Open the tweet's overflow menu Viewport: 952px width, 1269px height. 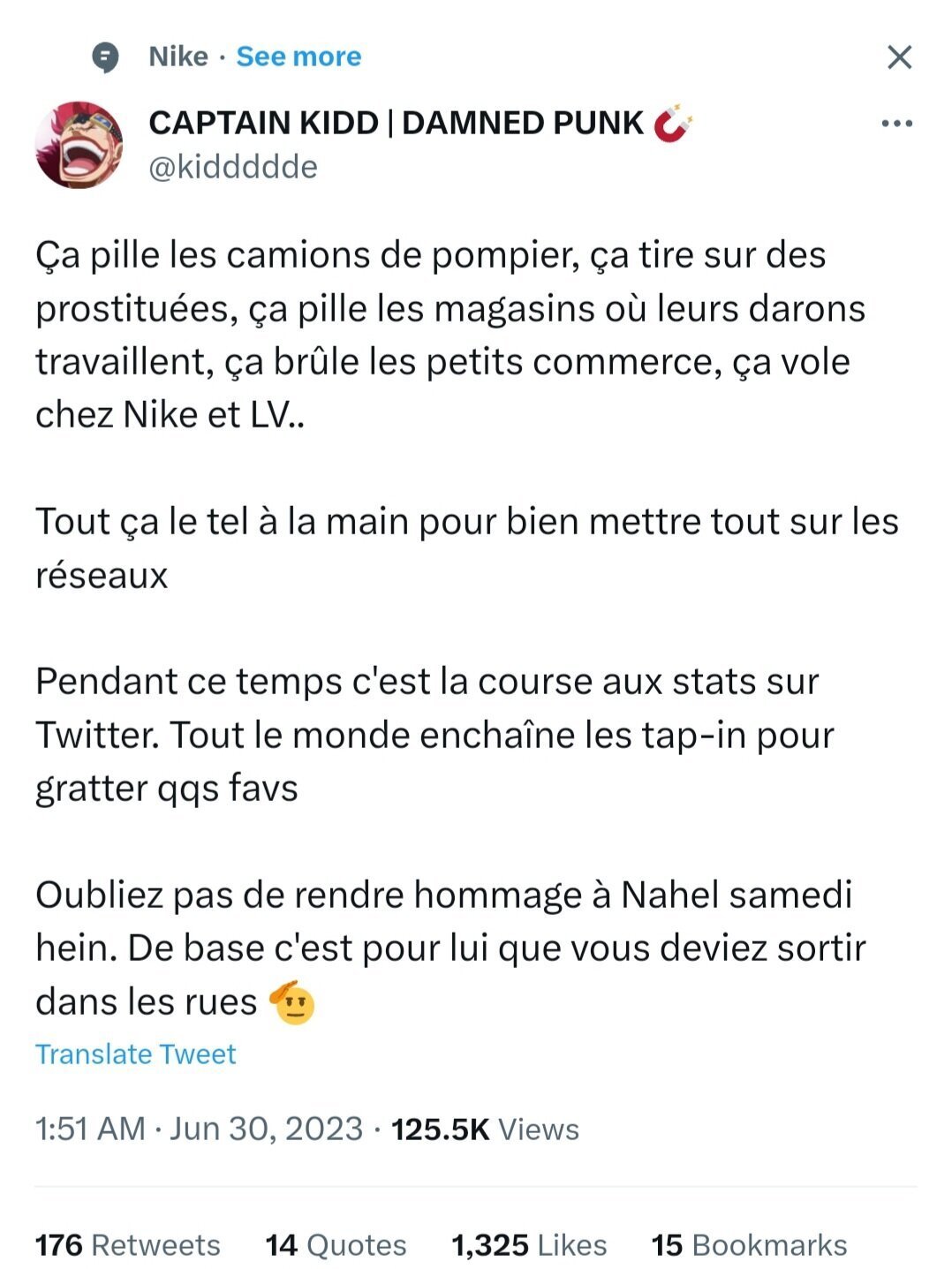coord(896,124)
